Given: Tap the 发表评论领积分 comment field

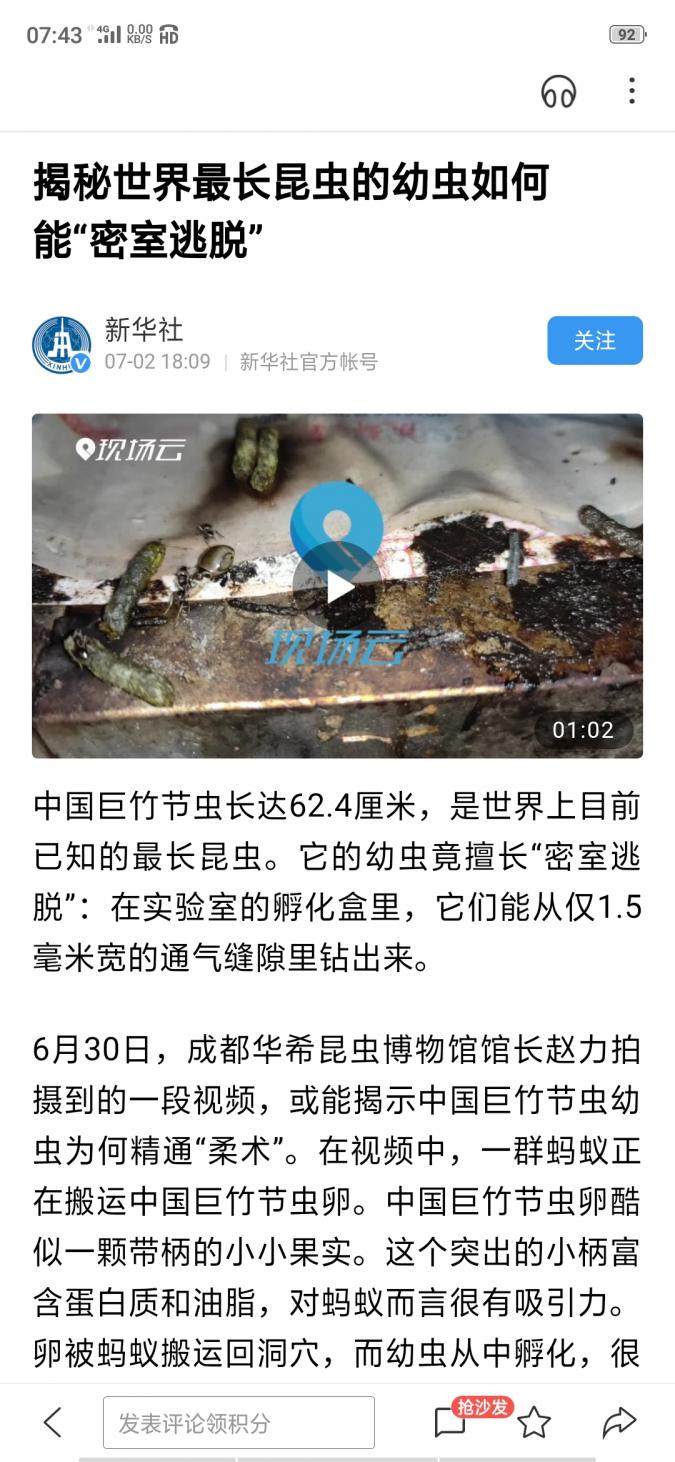Looking at the screenshot, I should pyautogui.click(x=238, y=1422).
